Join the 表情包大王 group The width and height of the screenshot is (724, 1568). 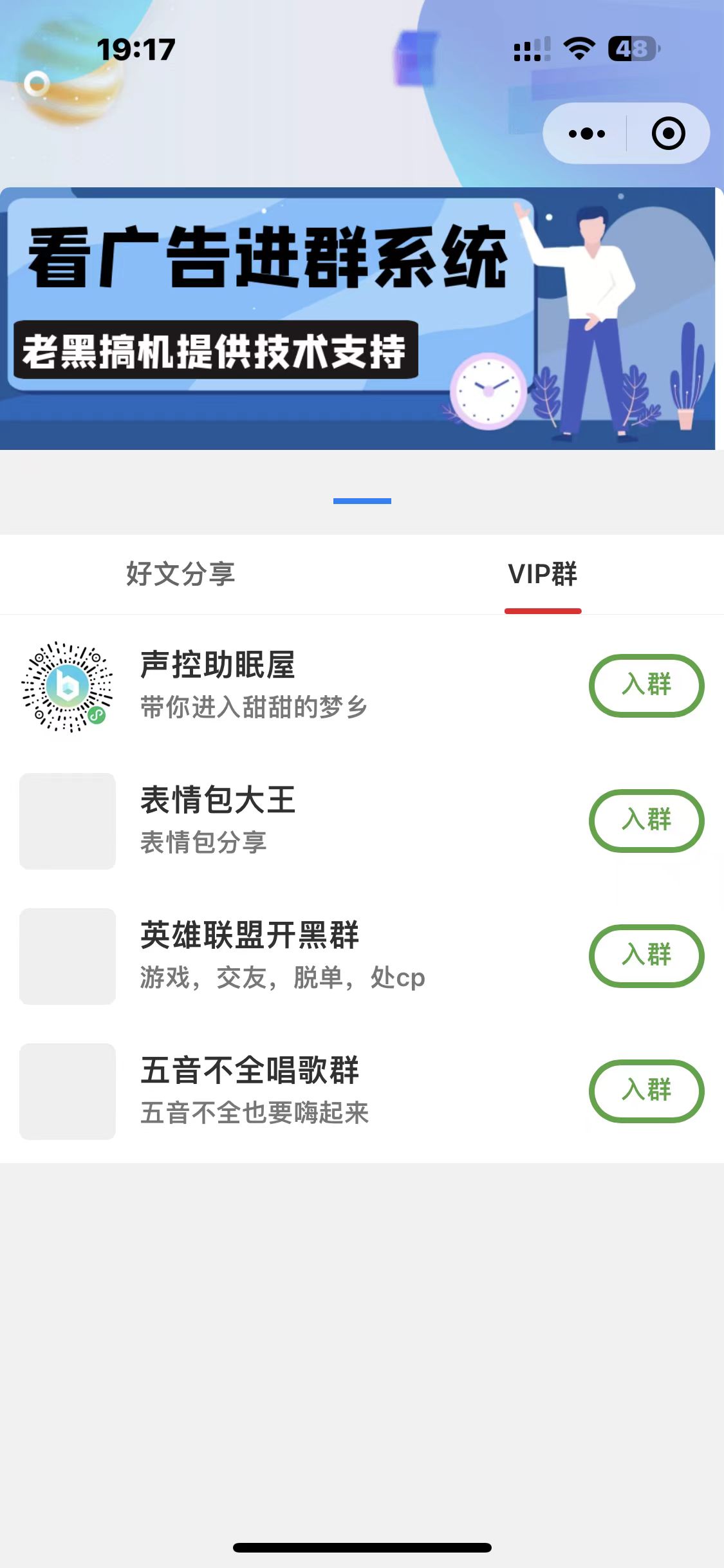point(646,821)
